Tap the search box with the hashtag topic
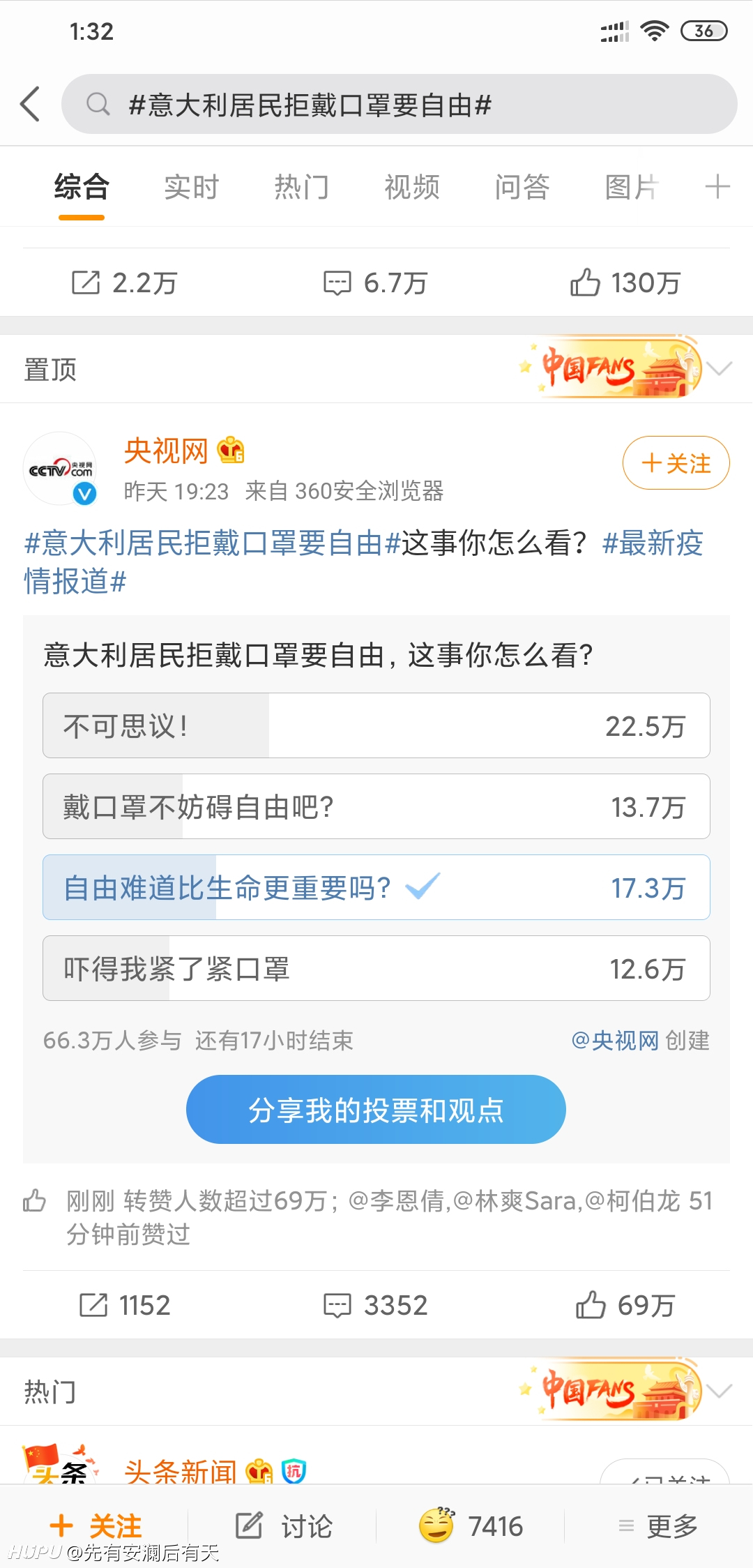 (399, 105)
